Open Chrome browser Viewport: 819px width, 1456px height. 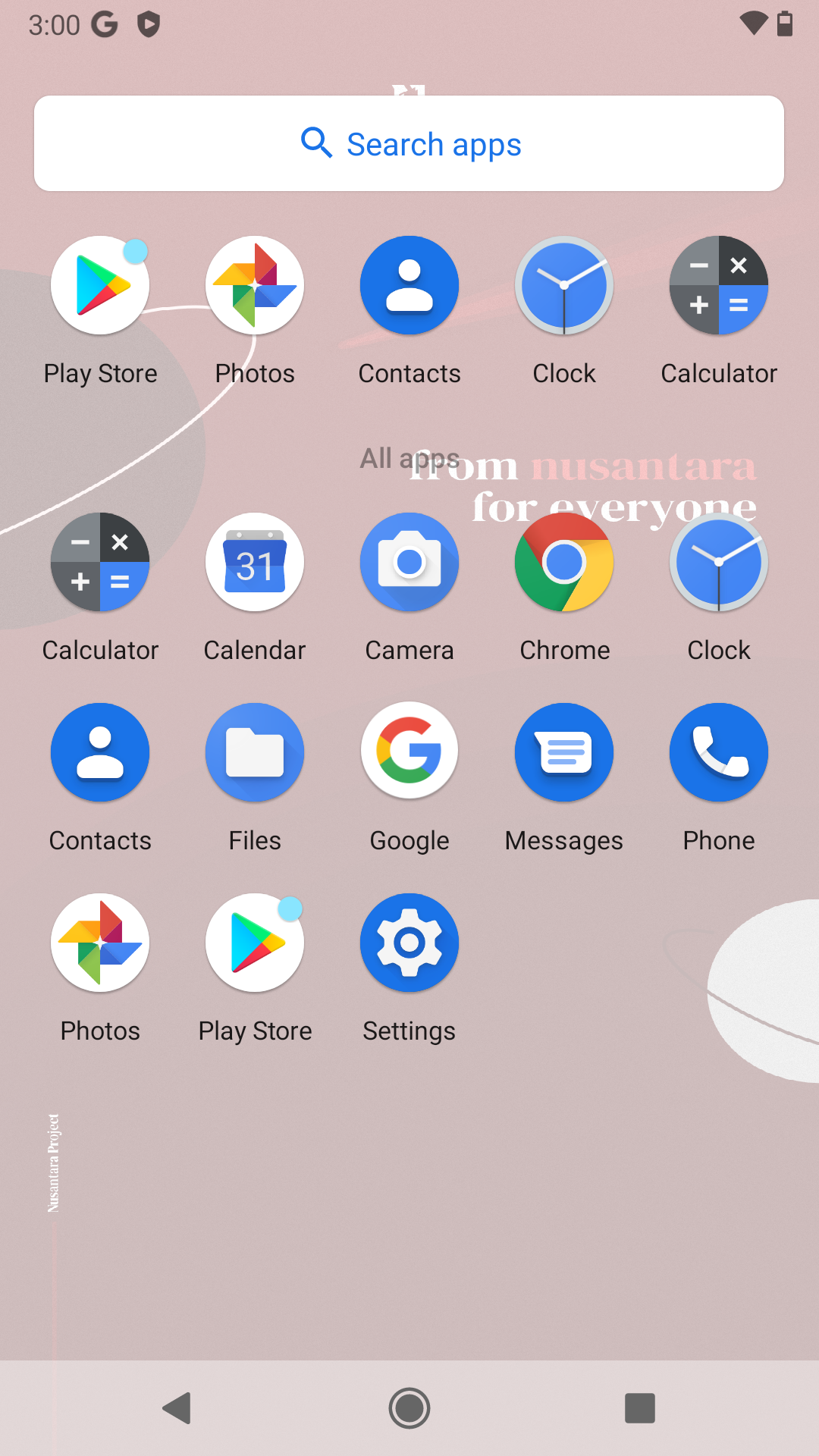(x=564, y=563)
